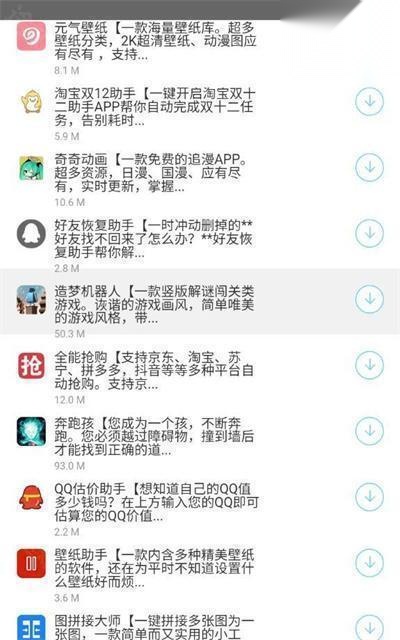Download 壁纸助手 app

[x=369, y=563]
